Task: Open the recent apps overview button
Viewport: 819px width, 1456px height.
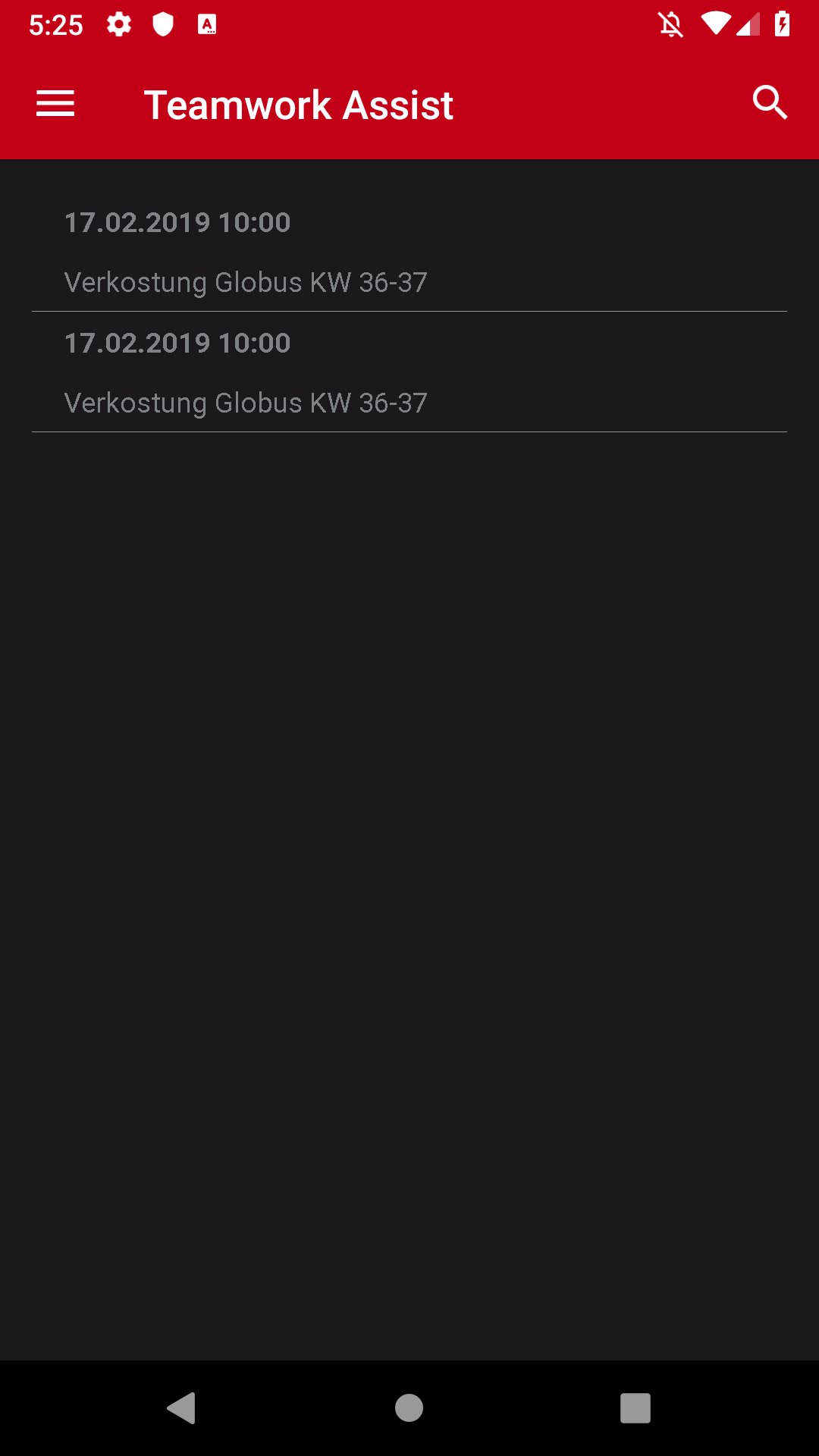Action: [634, 1407]
